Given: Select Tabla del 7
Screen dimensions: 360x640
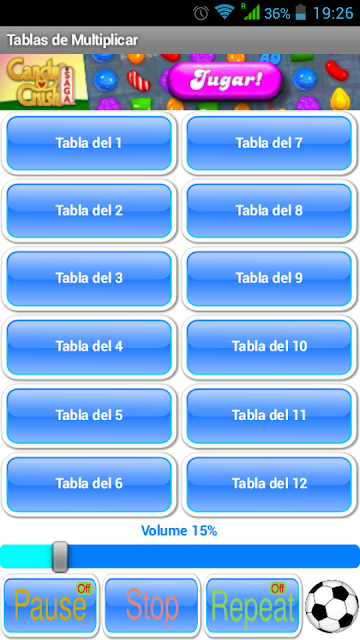Looking at the screenshot, I should [x=269, y=143].
